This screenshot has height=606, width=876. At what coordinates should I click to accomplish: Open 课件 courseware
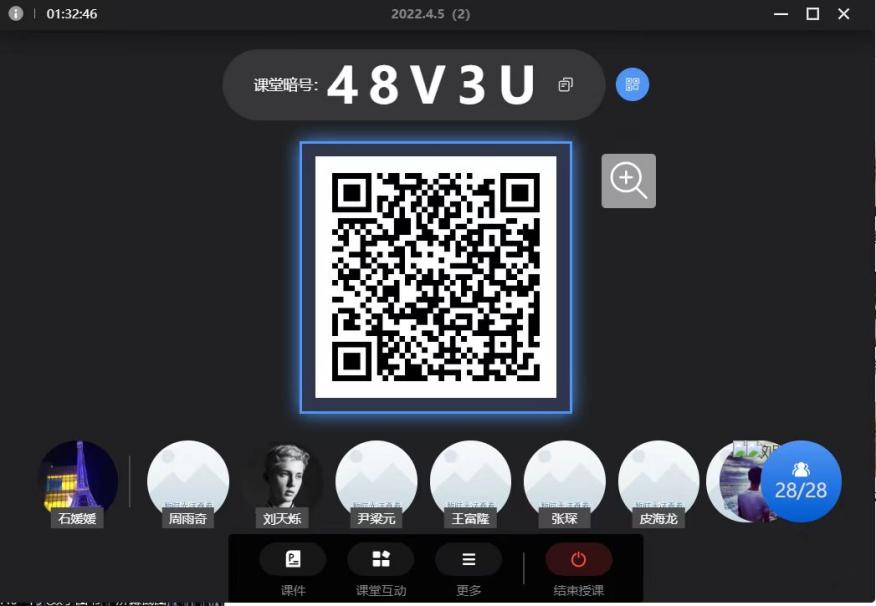click(x=293, y=560)
